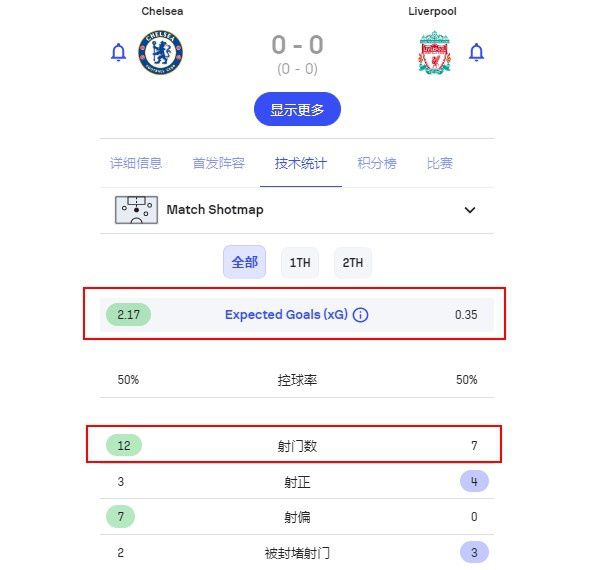The height and width of the screenshot is (570, 600).
Task: Select the 全部 period filter
Action: click(x=244, y=263)
